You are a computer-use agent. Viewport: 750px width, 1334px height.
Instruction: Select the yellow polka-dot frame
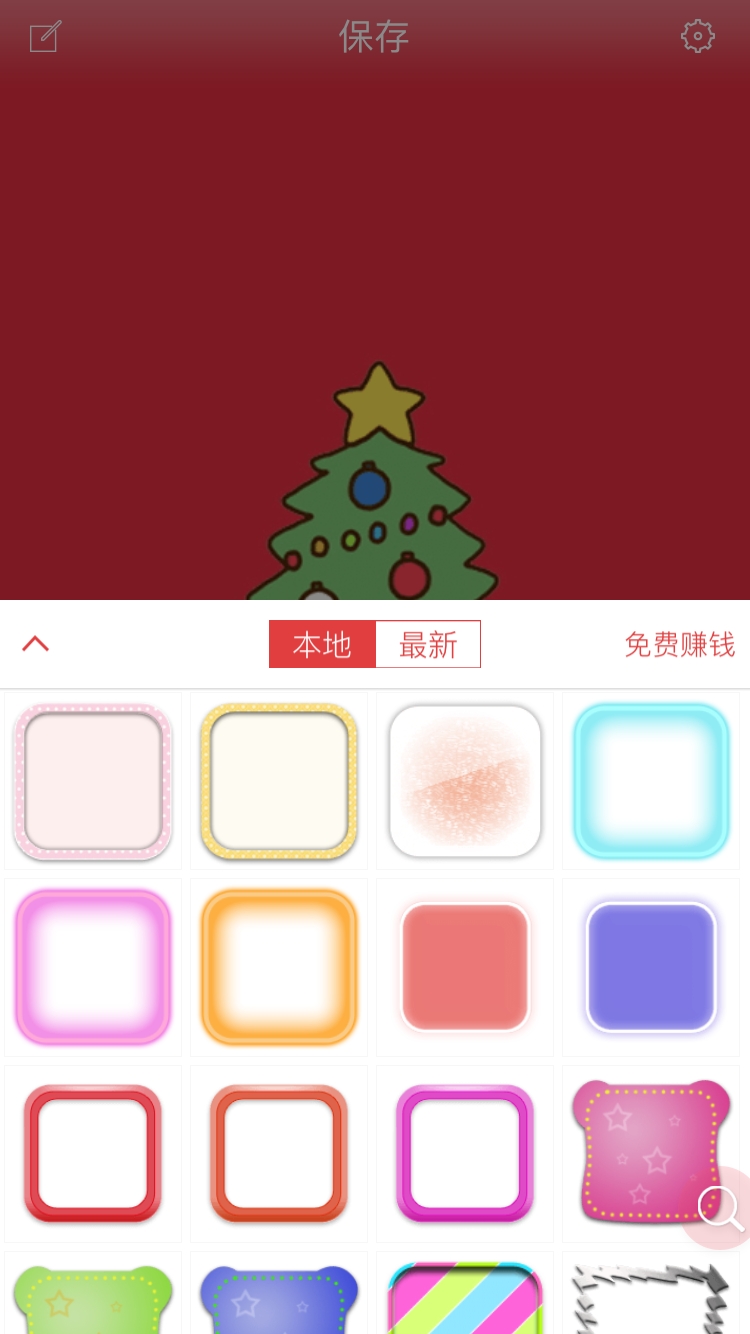[x=279, y=781]
